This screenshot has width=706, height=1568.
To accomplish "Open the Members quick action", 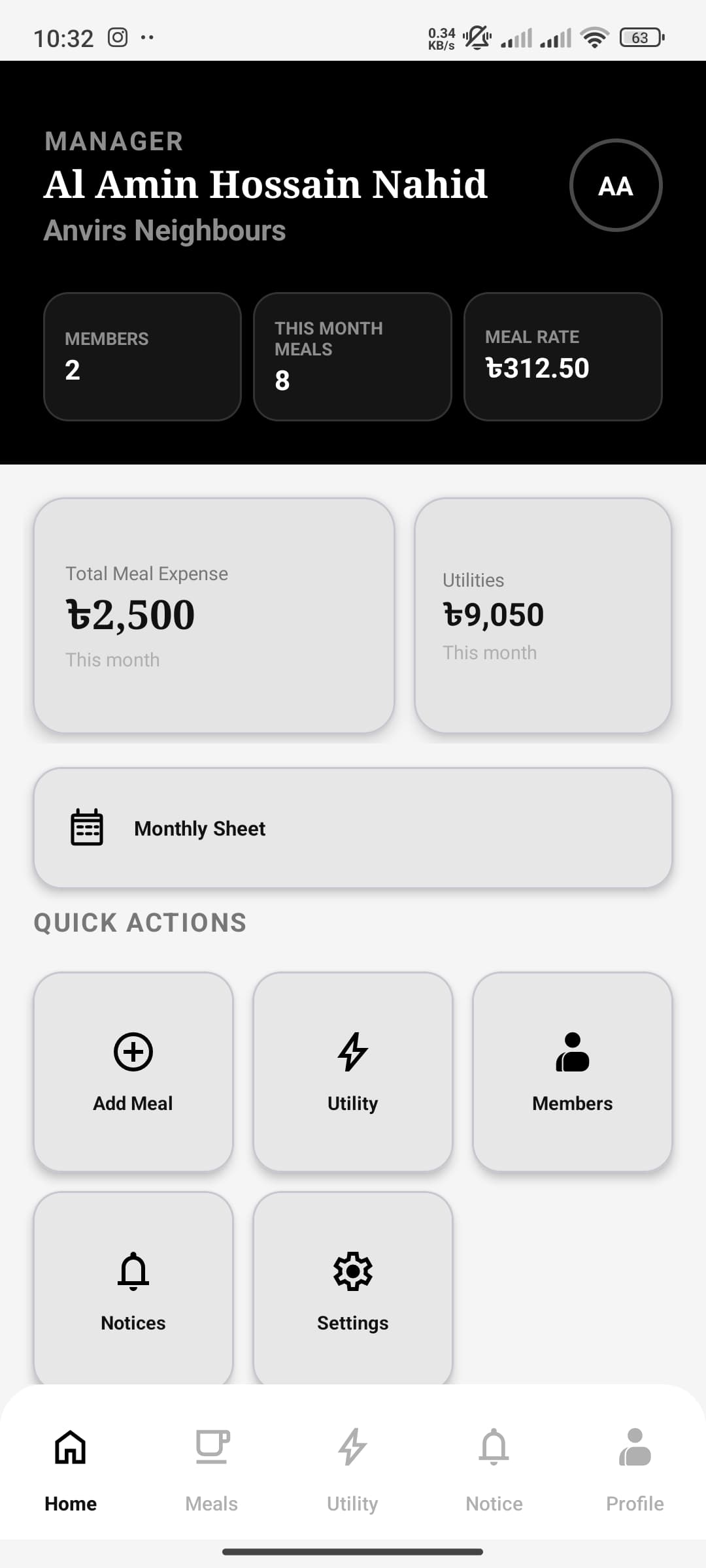I will [x=573, y=1071].
